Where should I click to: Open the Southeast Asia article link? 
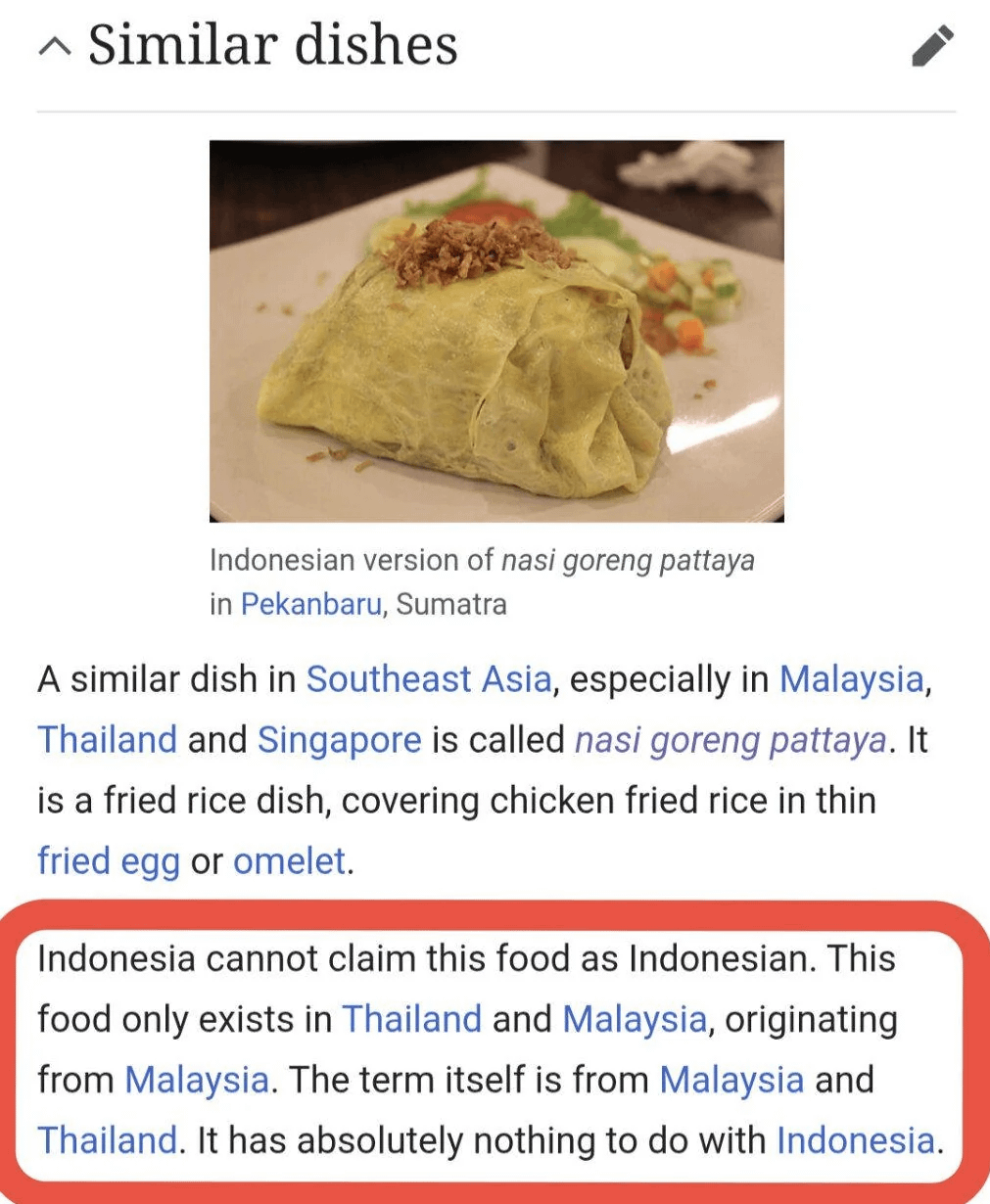[429, 679]
